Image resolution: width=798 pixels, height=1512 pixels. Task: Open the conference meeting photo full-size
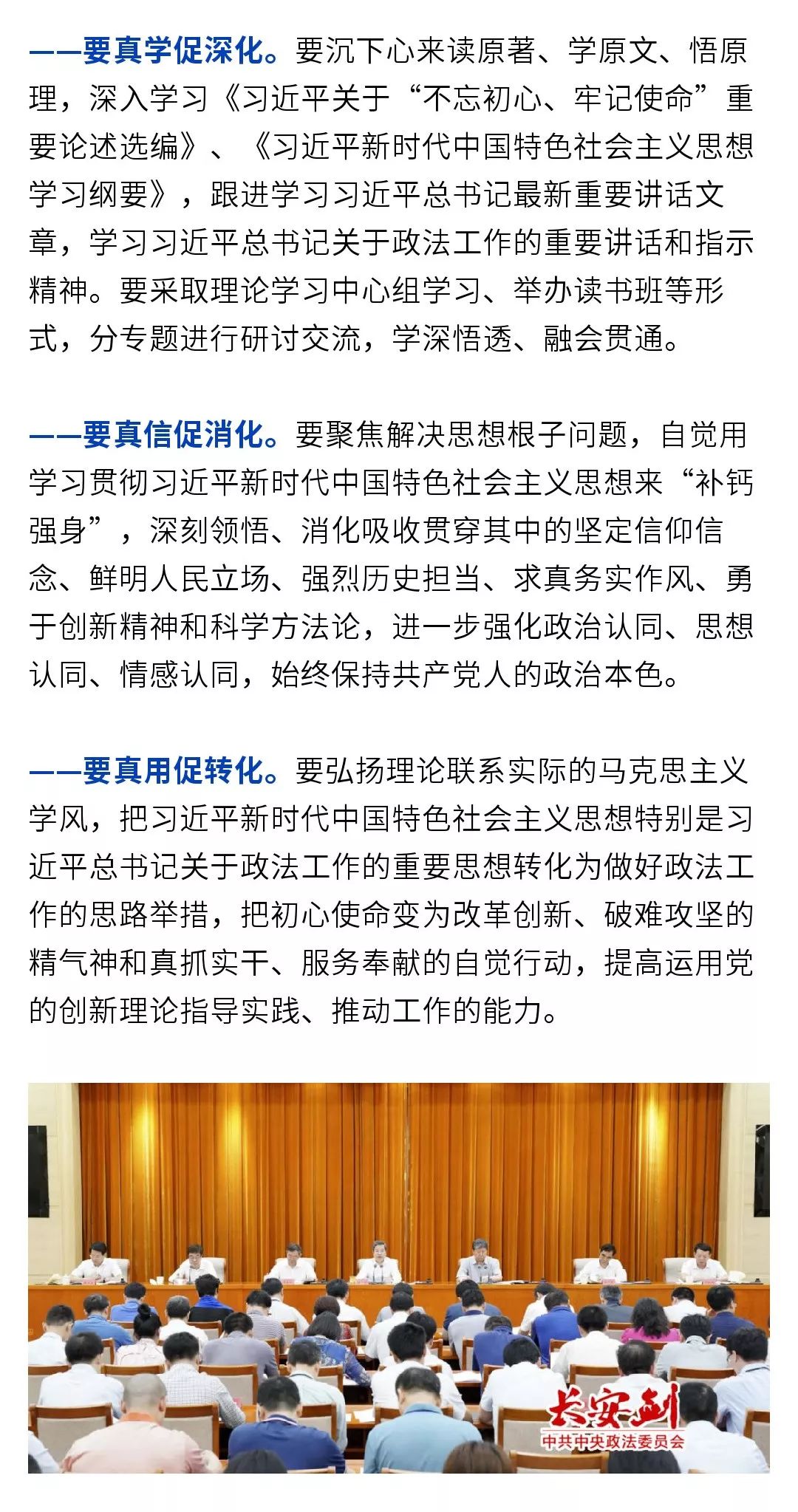(x=399, y=1279)
